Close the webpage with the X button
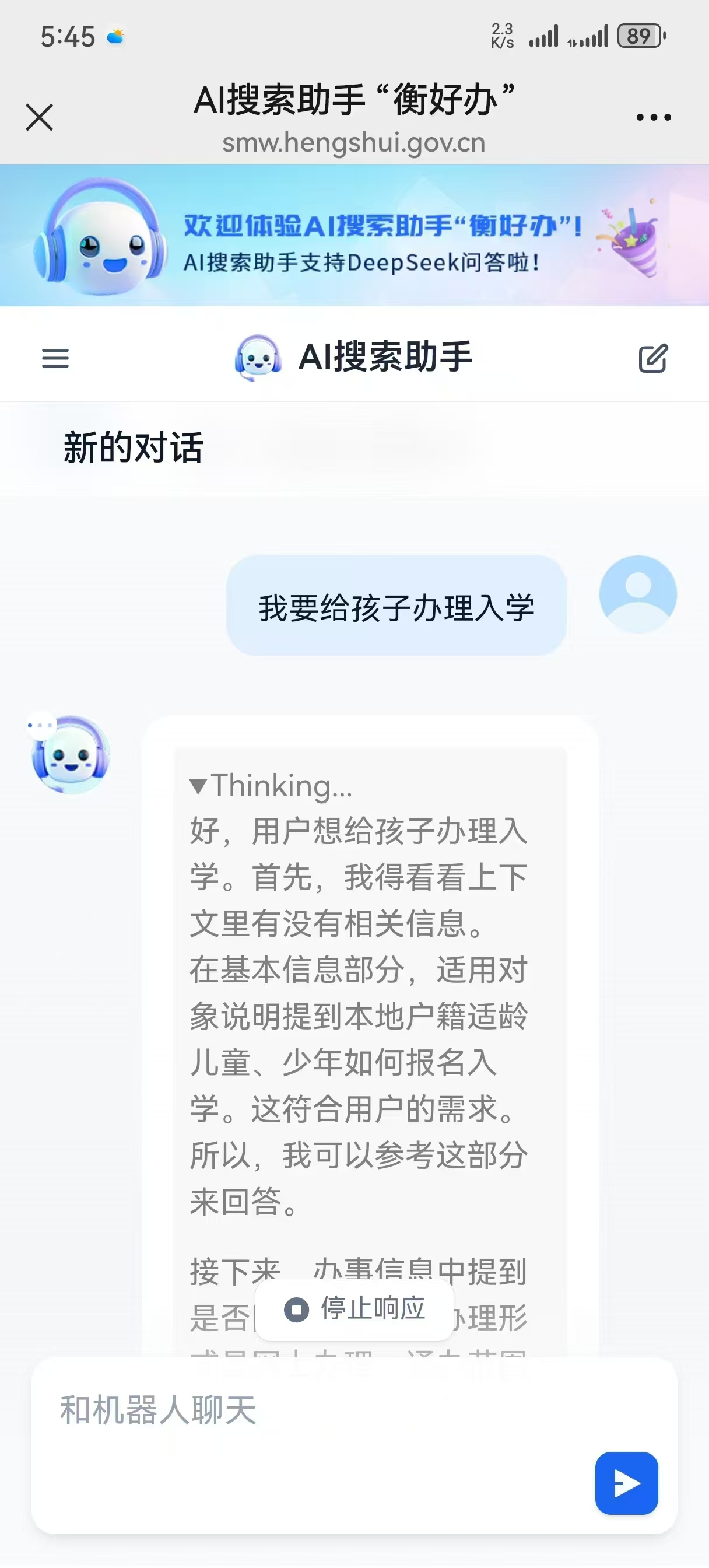 [40, 117]
